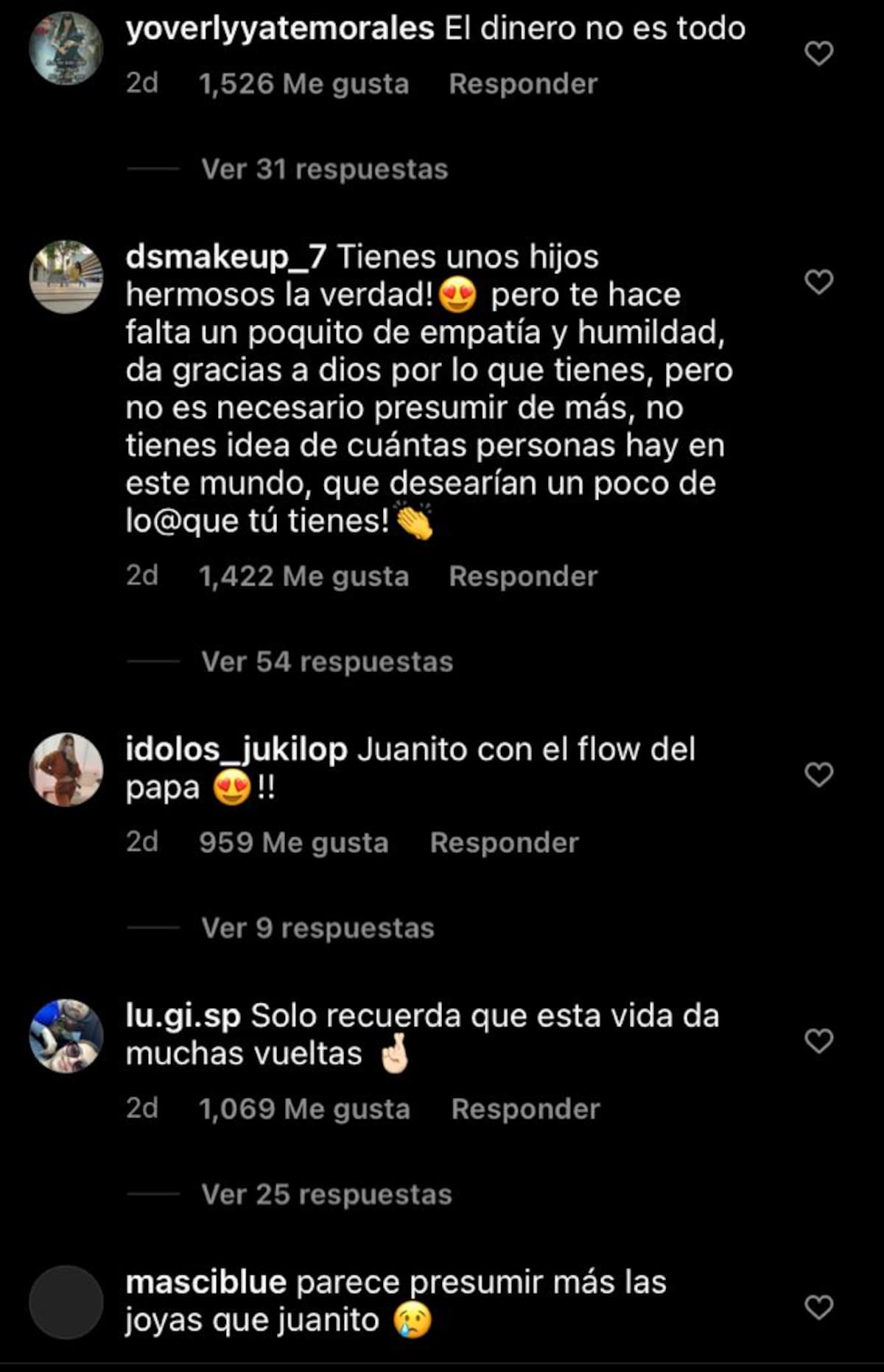This screenshot has height=1372, width=884.
Task: Like idolos_jukilop's comment
Action: [818, 774]
